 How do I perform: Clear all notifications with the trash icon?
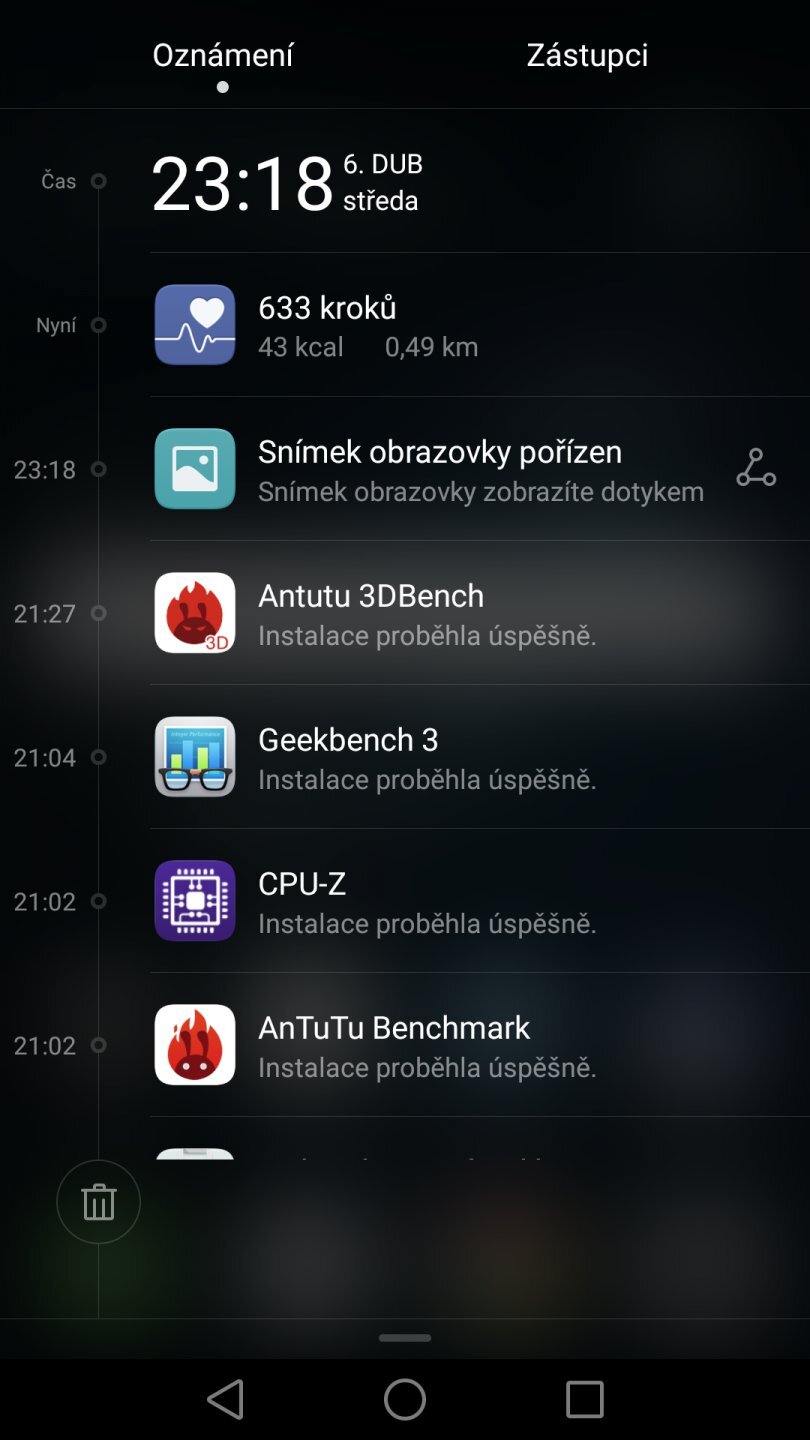pyautogui.click(x=98, y=1202)
